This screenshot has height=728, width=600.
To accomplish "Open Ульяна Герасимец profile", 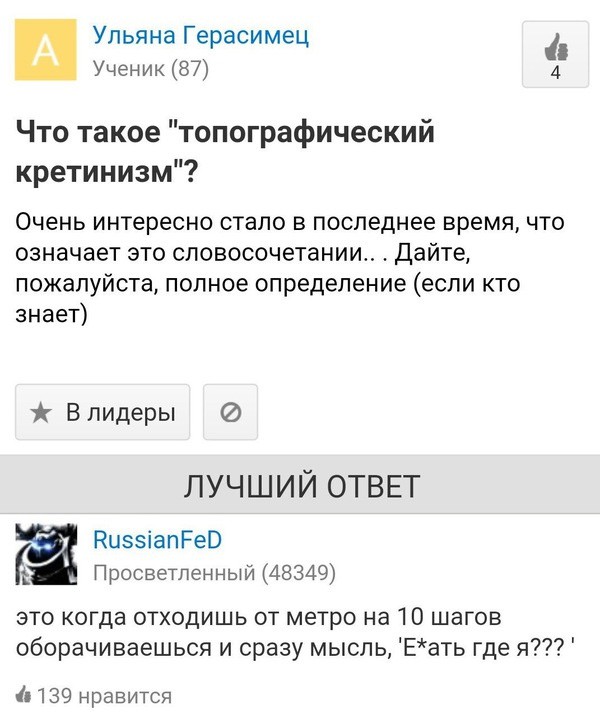I will [200, 36].
